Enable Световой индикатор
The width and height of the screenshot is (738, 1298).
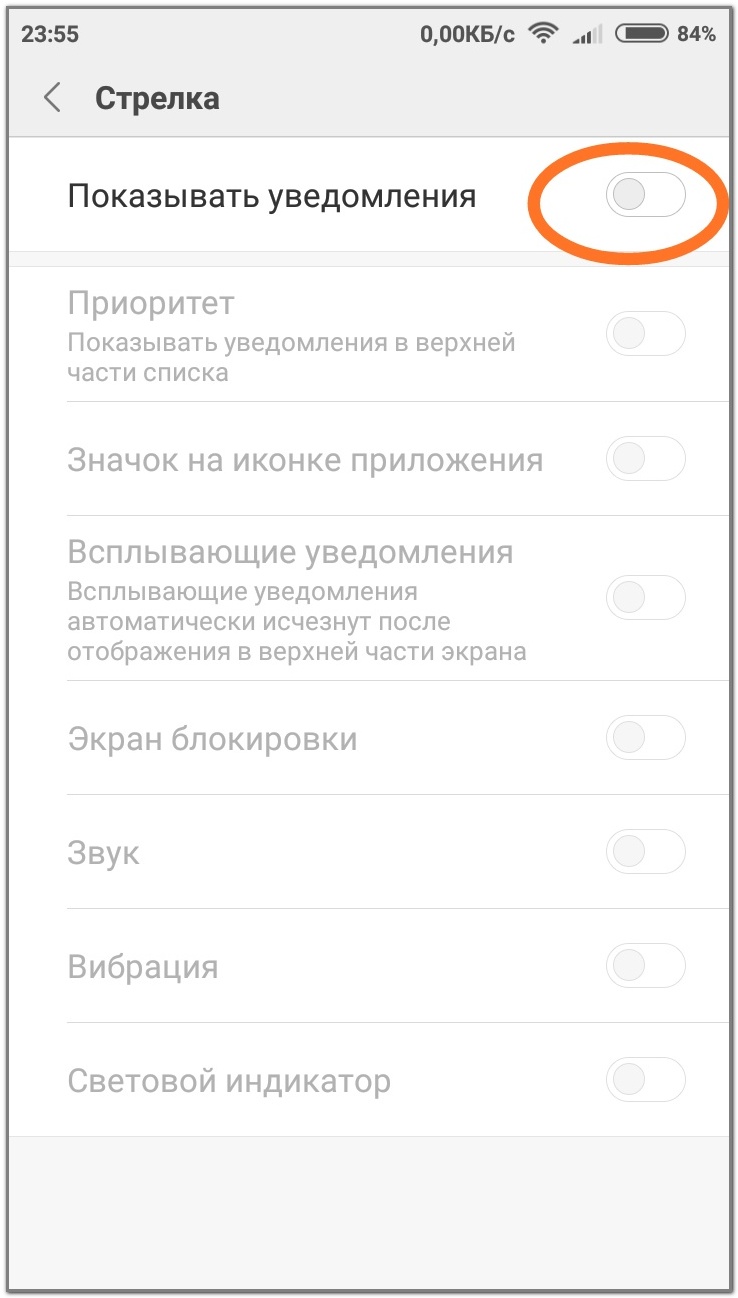[x=645, y=1080]
